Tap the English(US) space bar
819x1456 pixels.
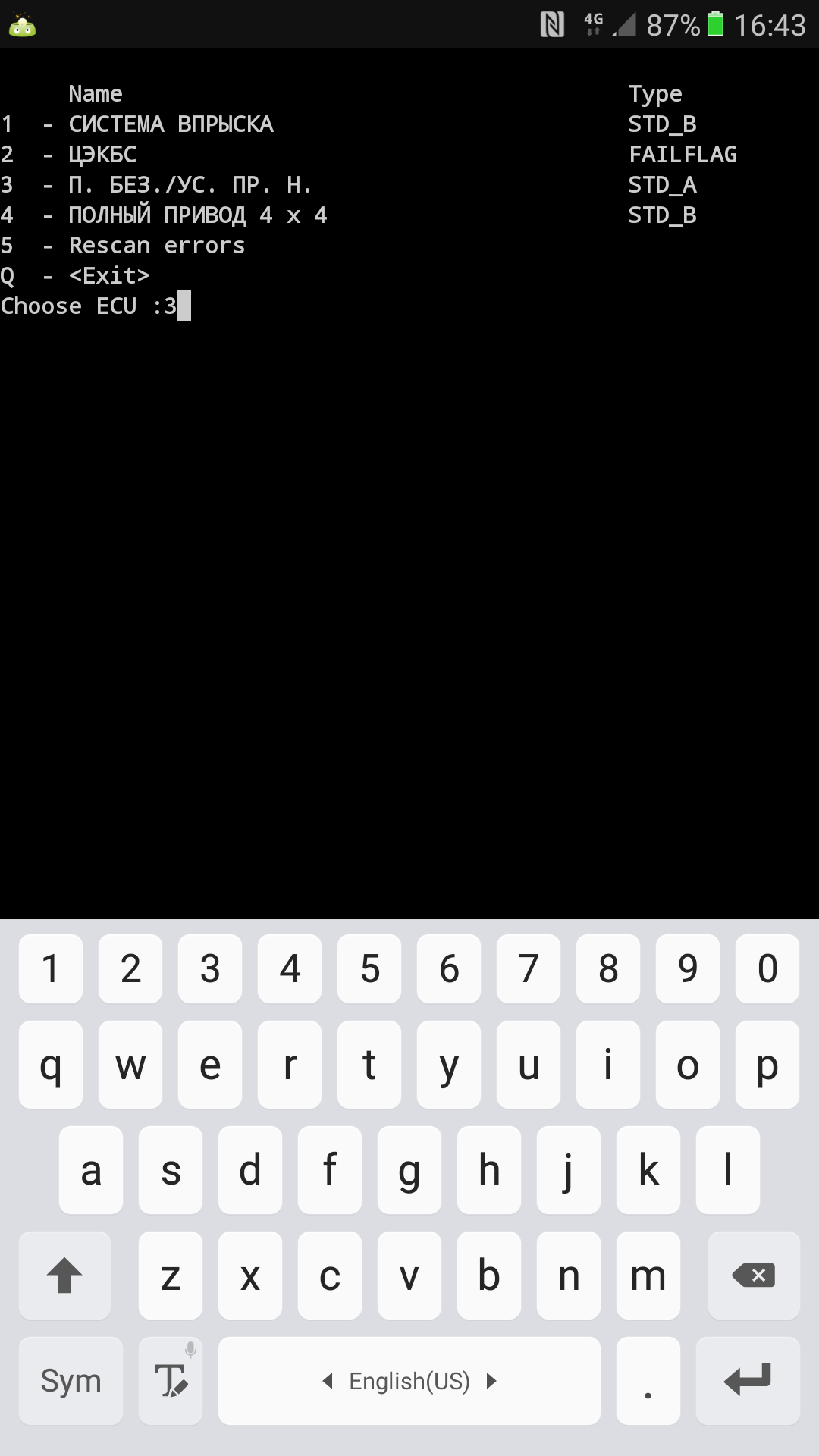409,1380
